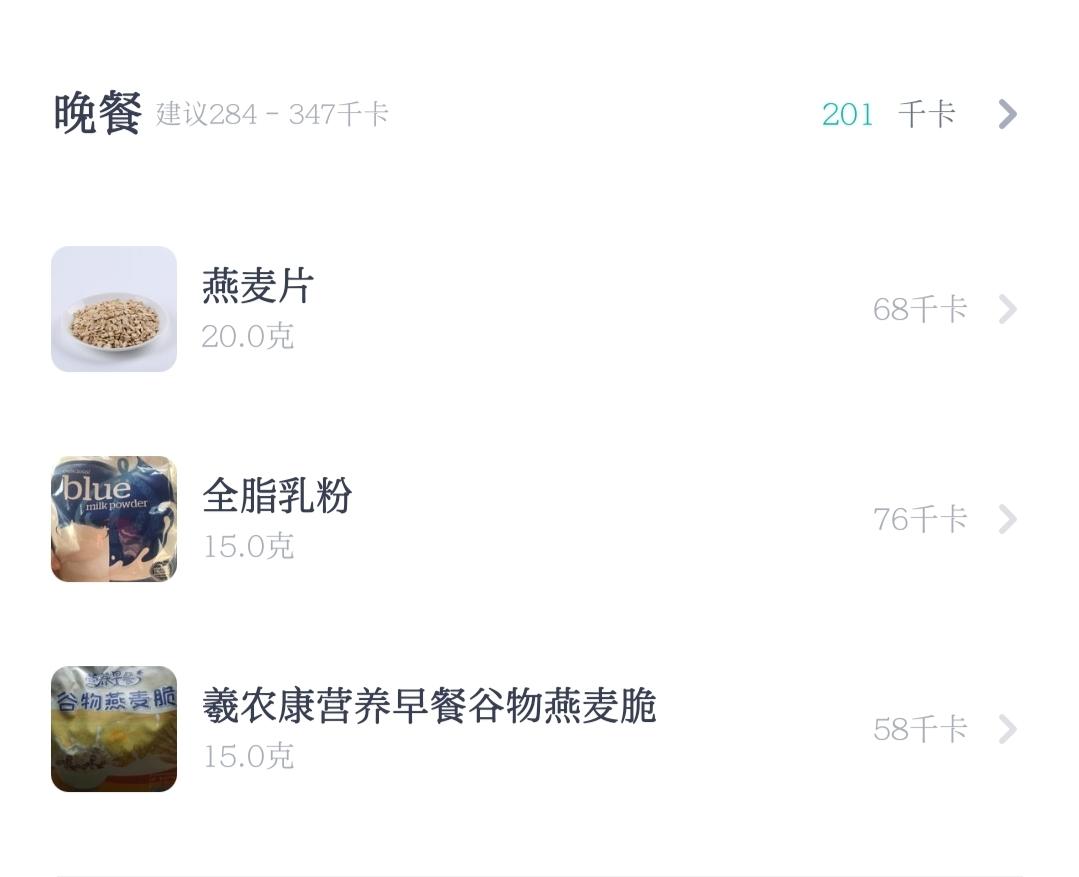Open the 燕麦片 food entry

point(258,287)
